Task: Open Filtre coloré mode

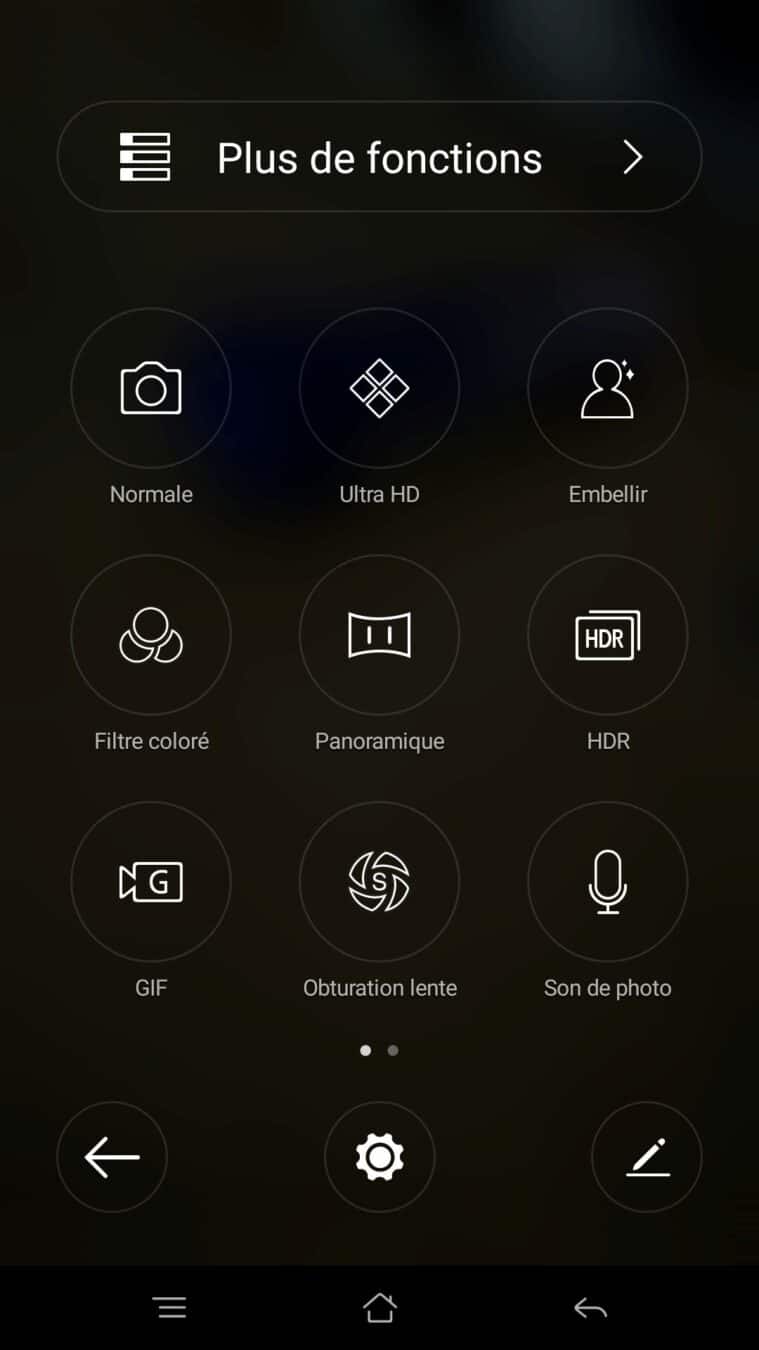Action: pos(151,635)
